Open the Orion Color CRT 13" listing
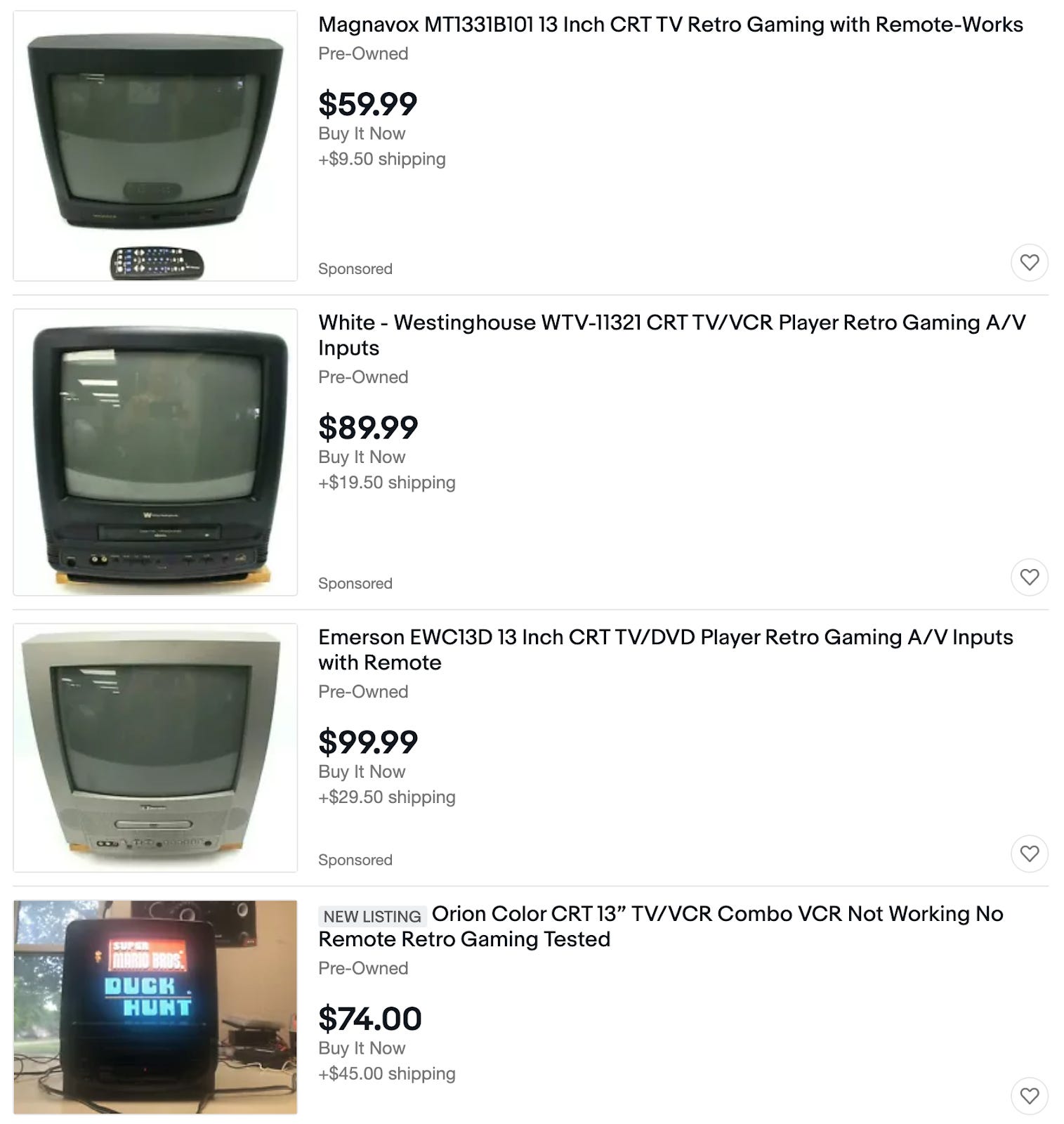Viewport: 1064px width, 1124px height. [x=716, y=915]
